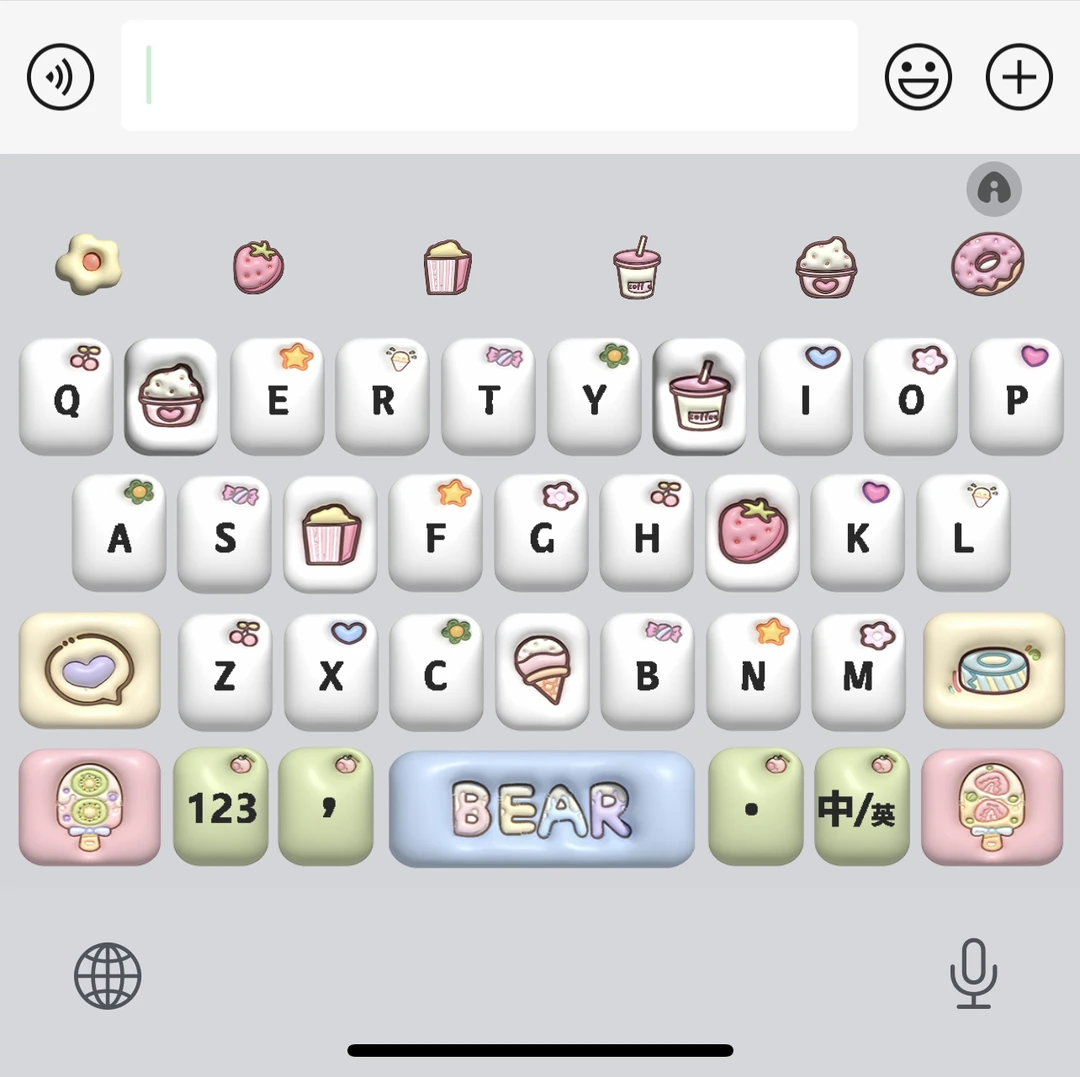This screenshot has height=1077, width=1080.
Task: Tap the strawberry icon in keyboard toolbar
Action: point(258,267)
